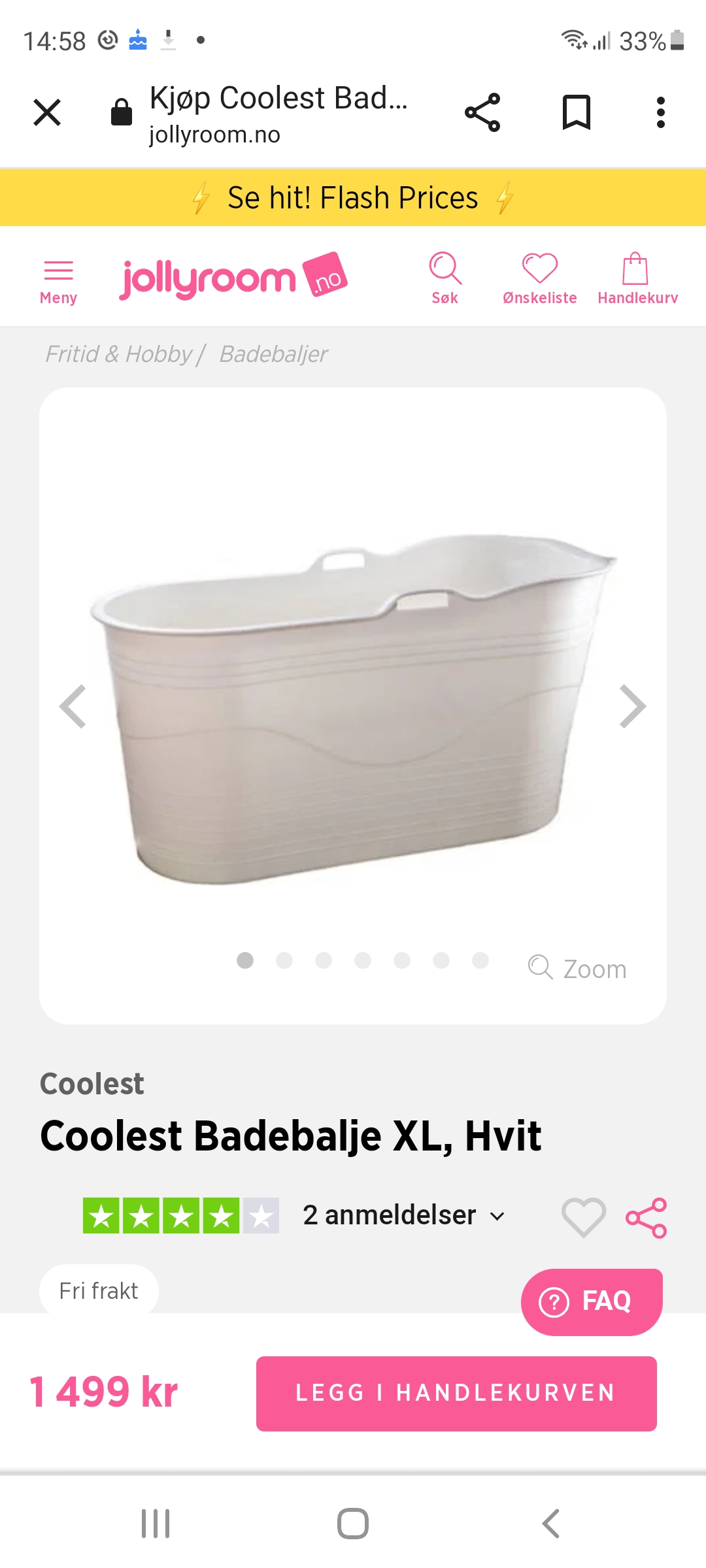Go to the Badebaljer category breadcrumb
Screen dimensions: 706x1568
click(x=273, y=354)
